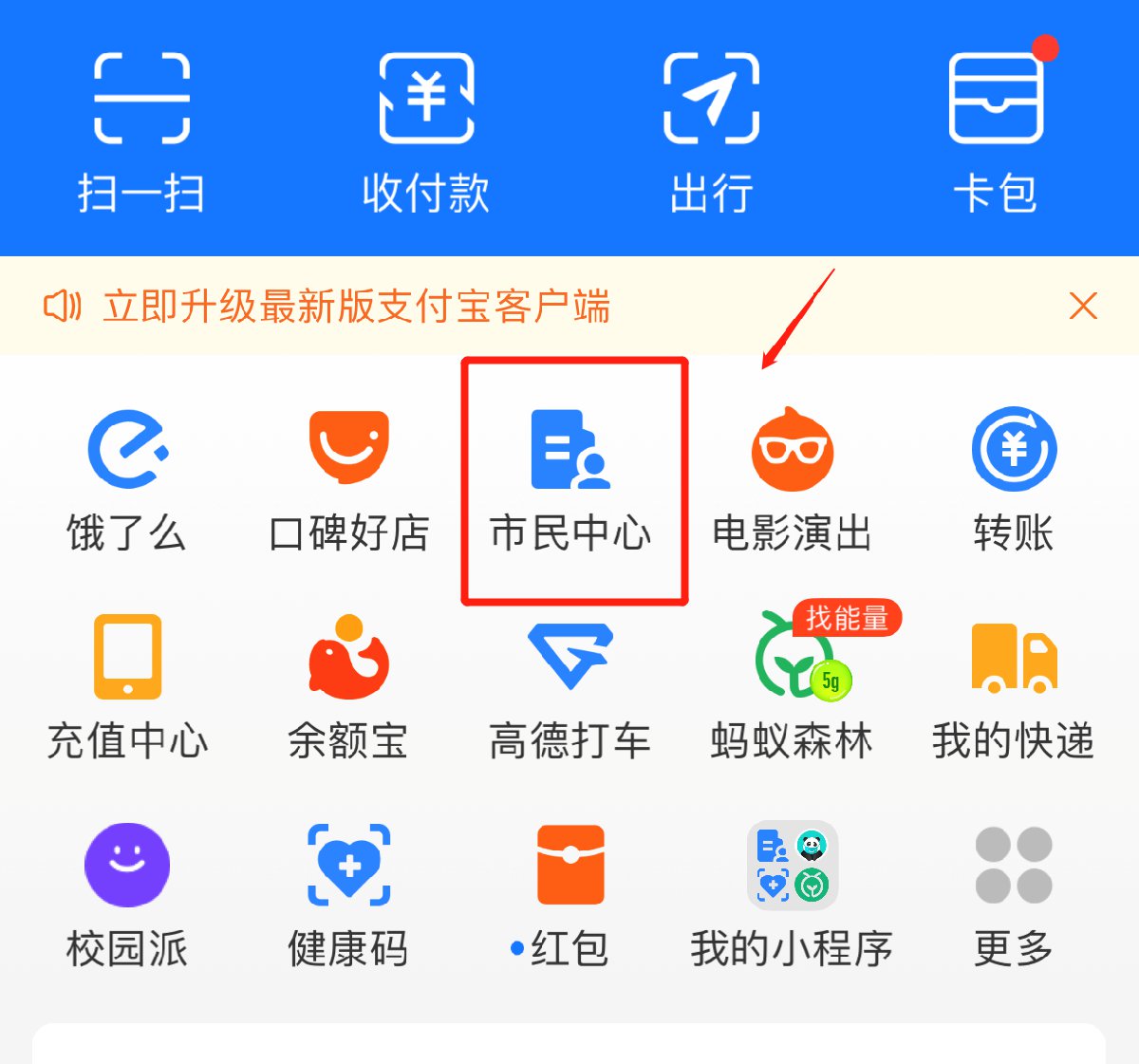Check 我的快递 parcels

click(x=1014, y=687)
